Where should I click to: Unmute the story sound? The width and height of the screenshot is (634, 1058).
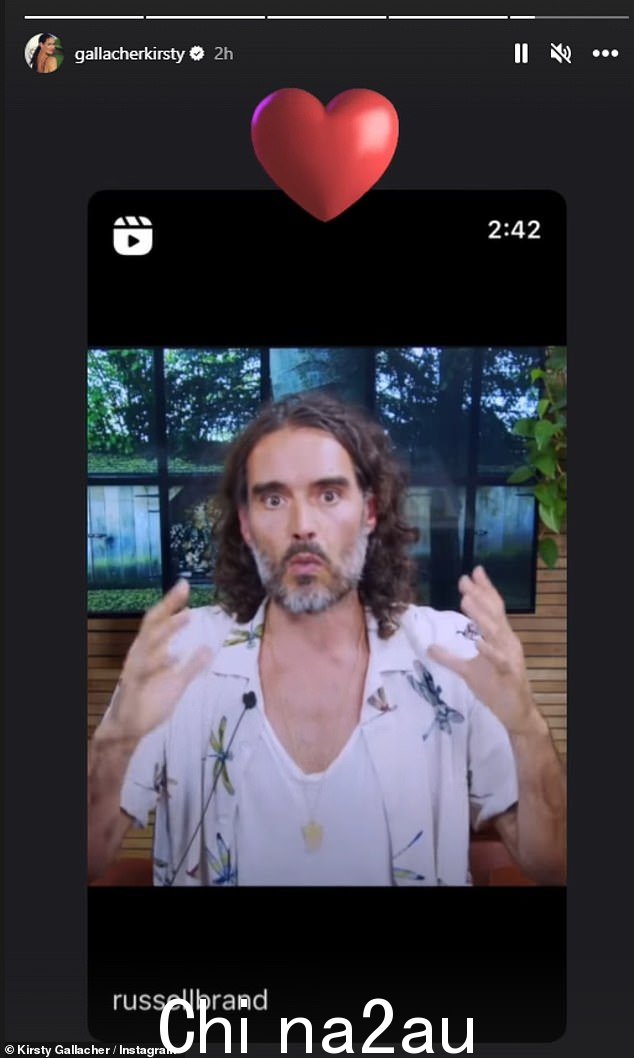point(561,54)
